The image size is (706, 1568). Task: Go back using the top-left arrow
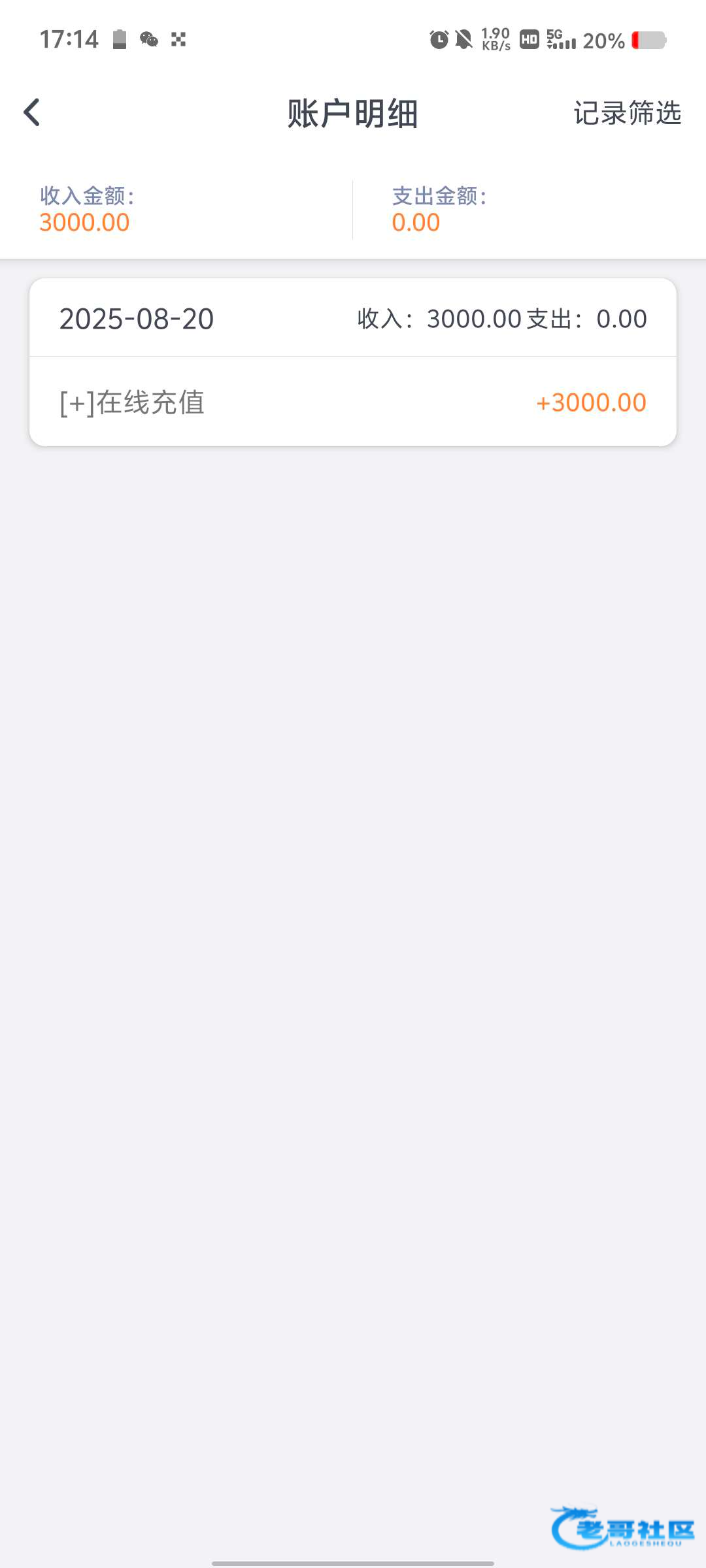point(31,112)
